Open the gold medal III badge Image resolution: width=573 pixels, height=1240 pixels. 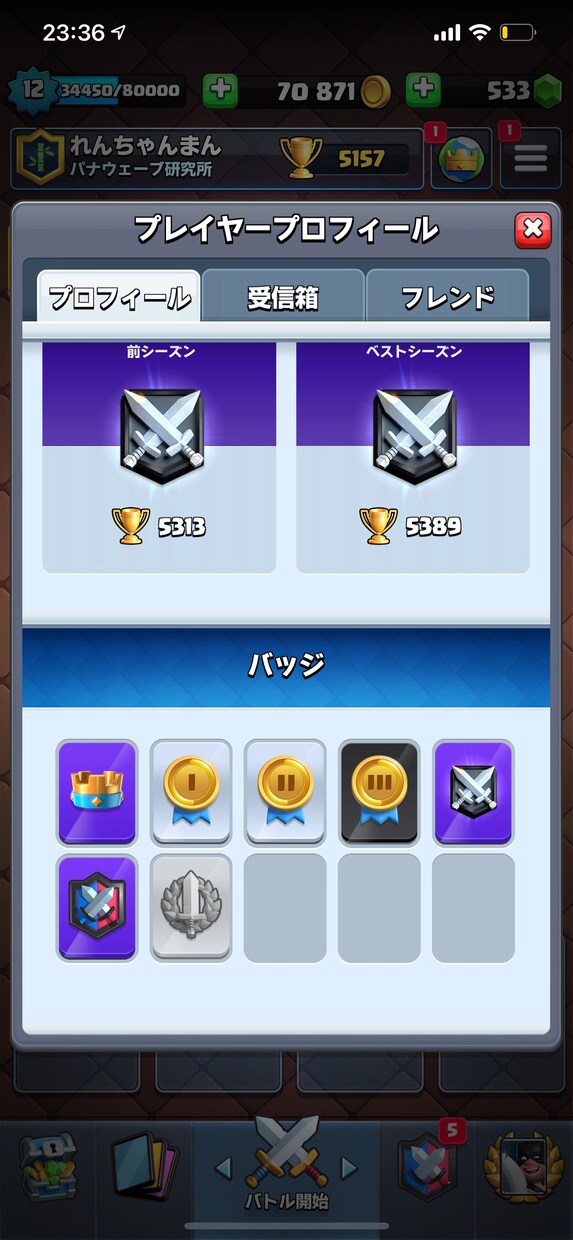[x=379, y=792]
